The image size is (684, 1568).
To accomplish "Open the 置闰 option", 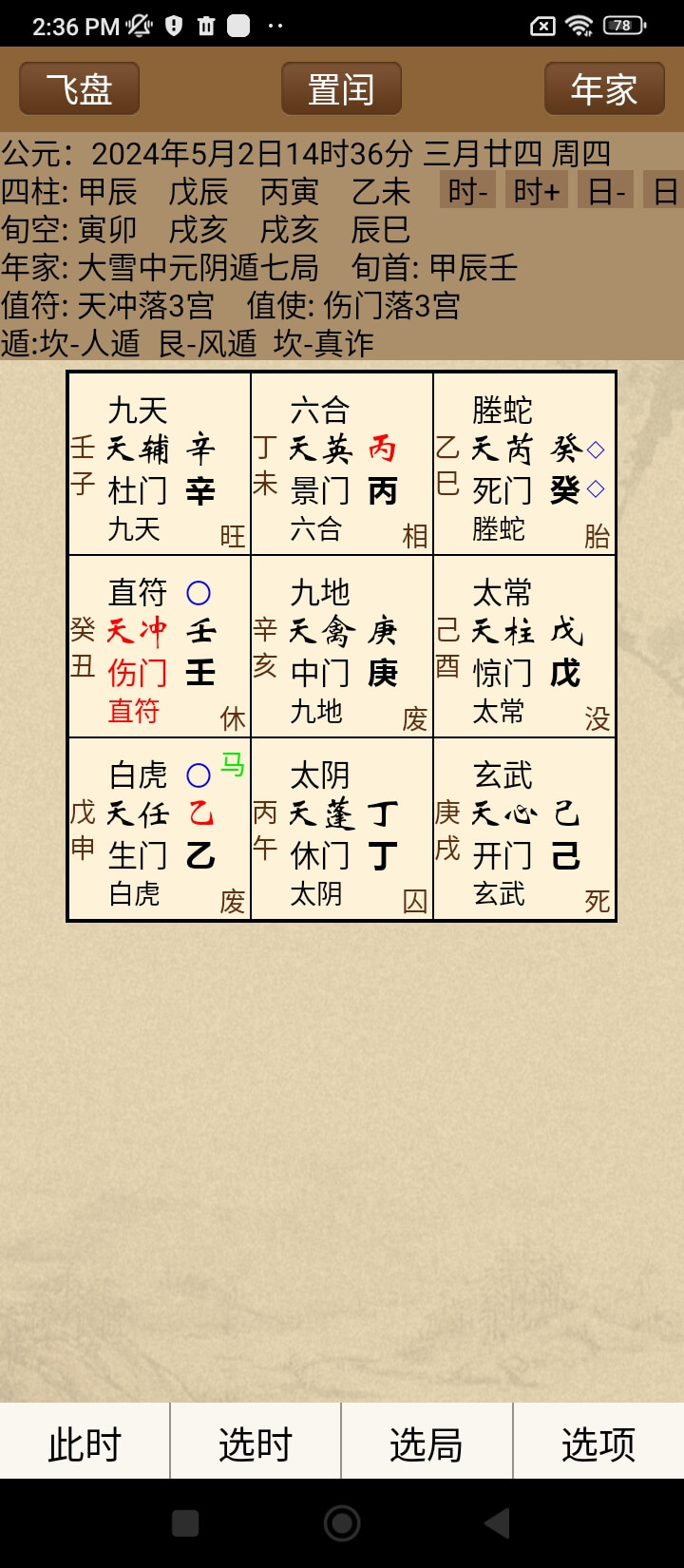I will (341, 89).
